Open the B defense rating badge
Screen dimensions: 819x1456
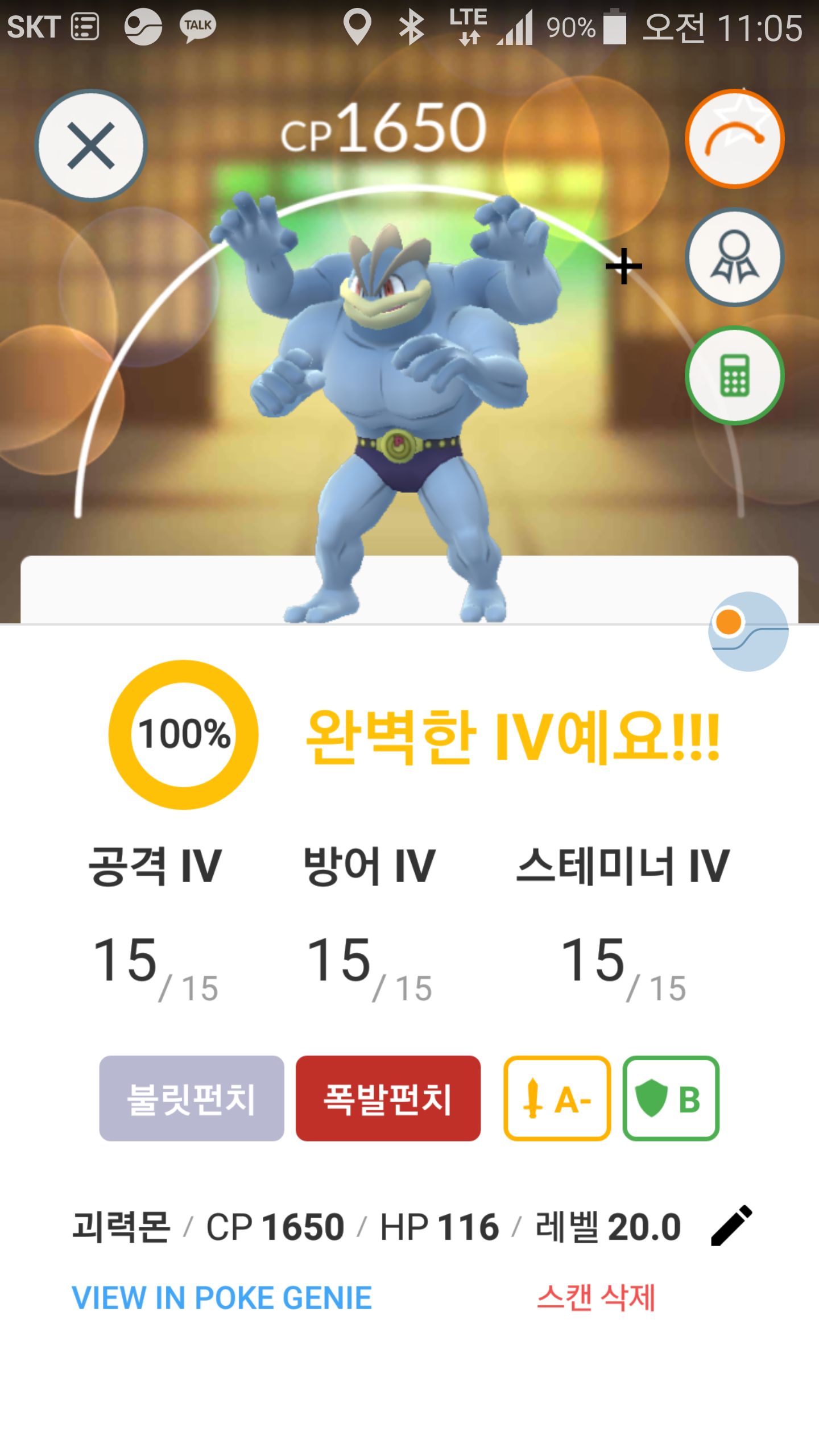pos(671,1098)
